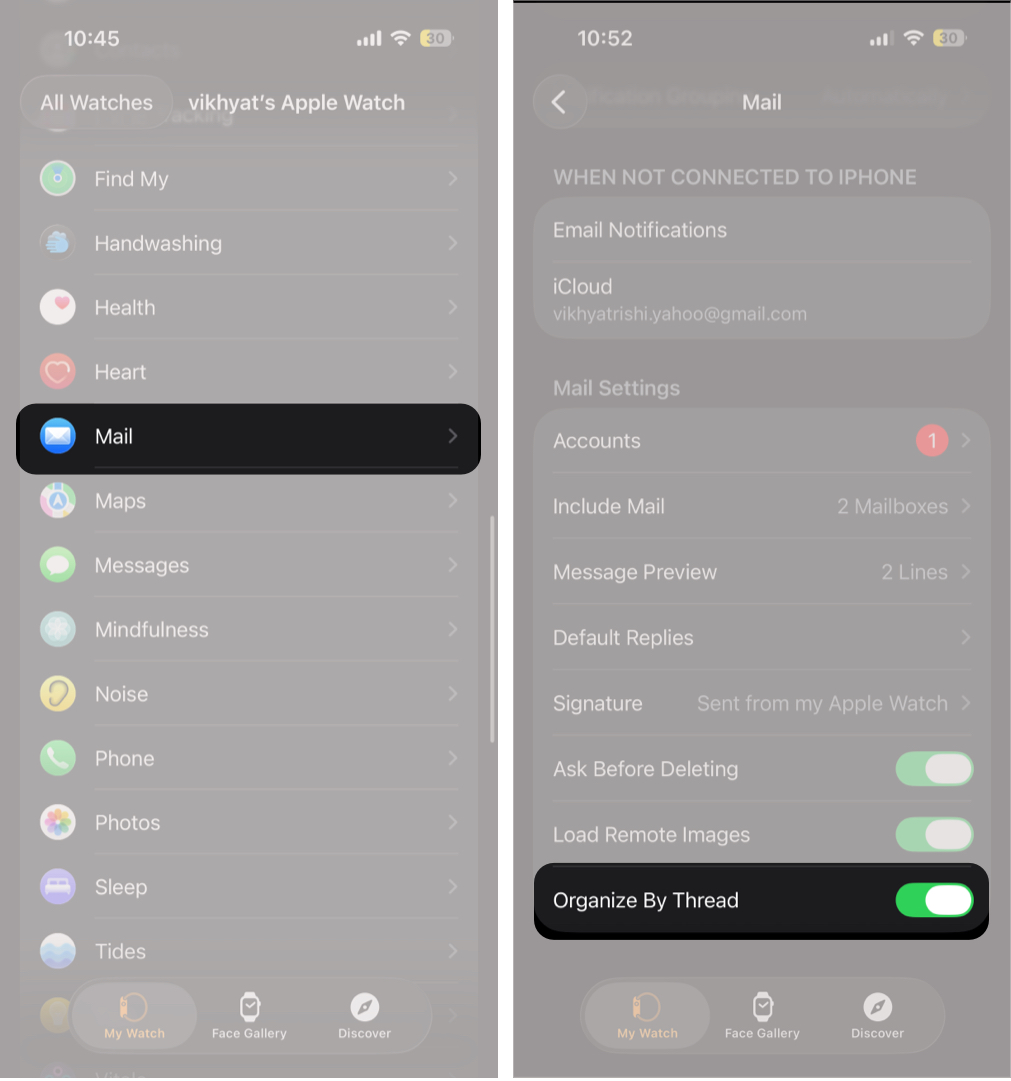Image resolution: width=1011 pixels, height=1081 pixels.
Task: Expand the Accounts row
Action: click(762, 440)
